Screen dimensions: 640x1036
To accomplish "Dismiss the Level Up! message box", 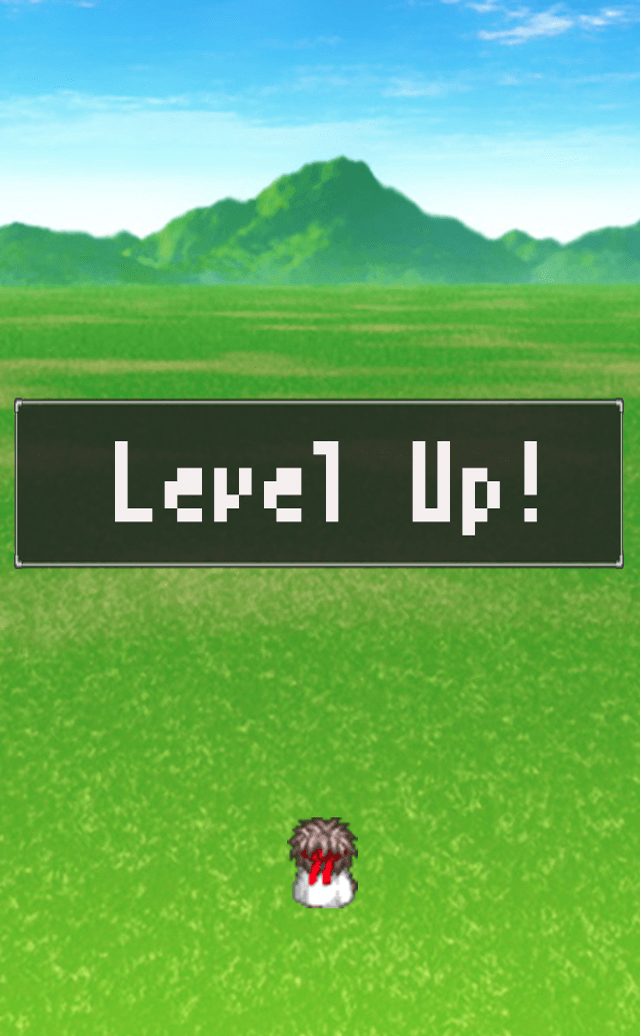I will [x=319, y=484].
